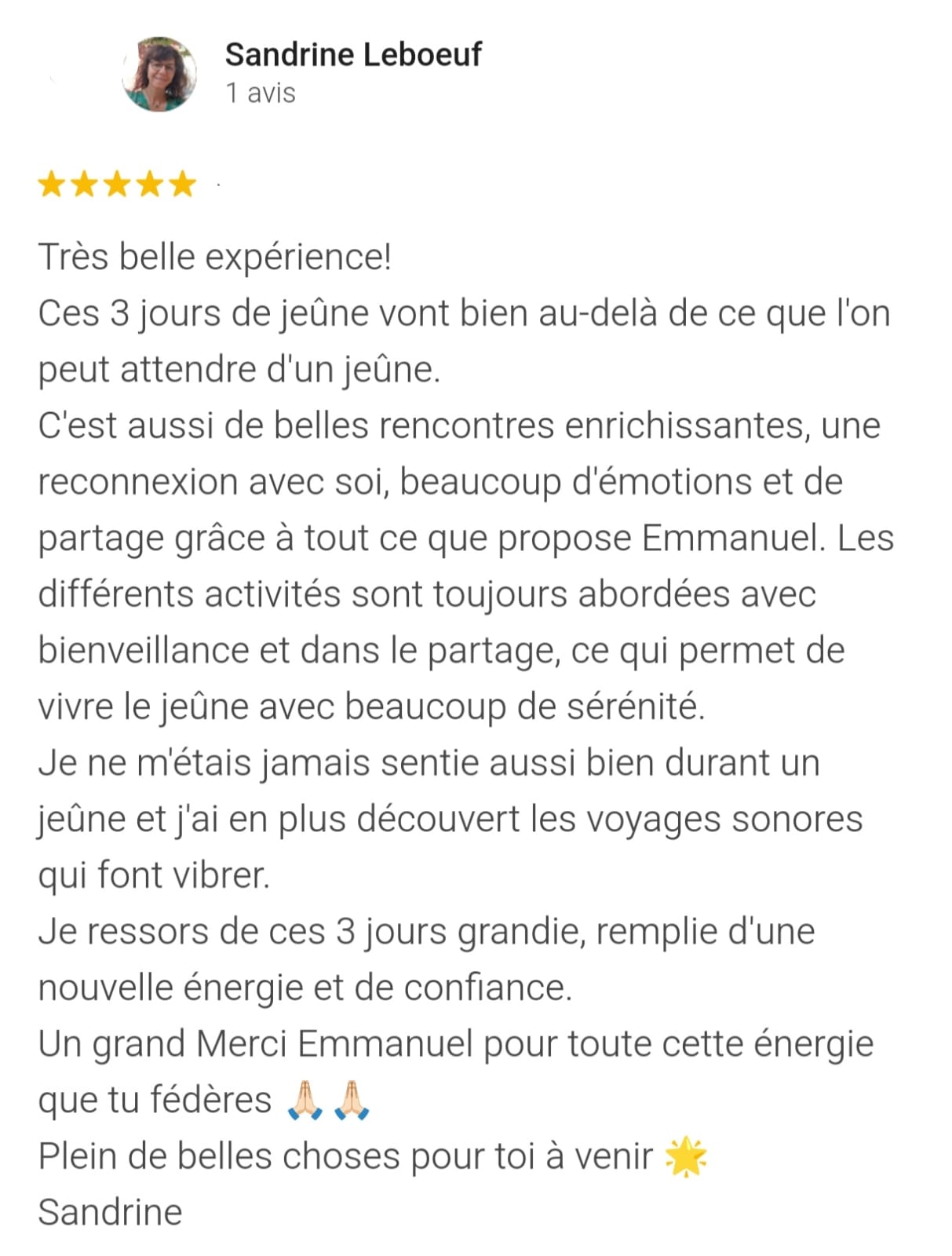This screenshot has width=952, height=1256.
Task: Open Sandrine Leboeuf's profile photo
Action: pos(159,74)
